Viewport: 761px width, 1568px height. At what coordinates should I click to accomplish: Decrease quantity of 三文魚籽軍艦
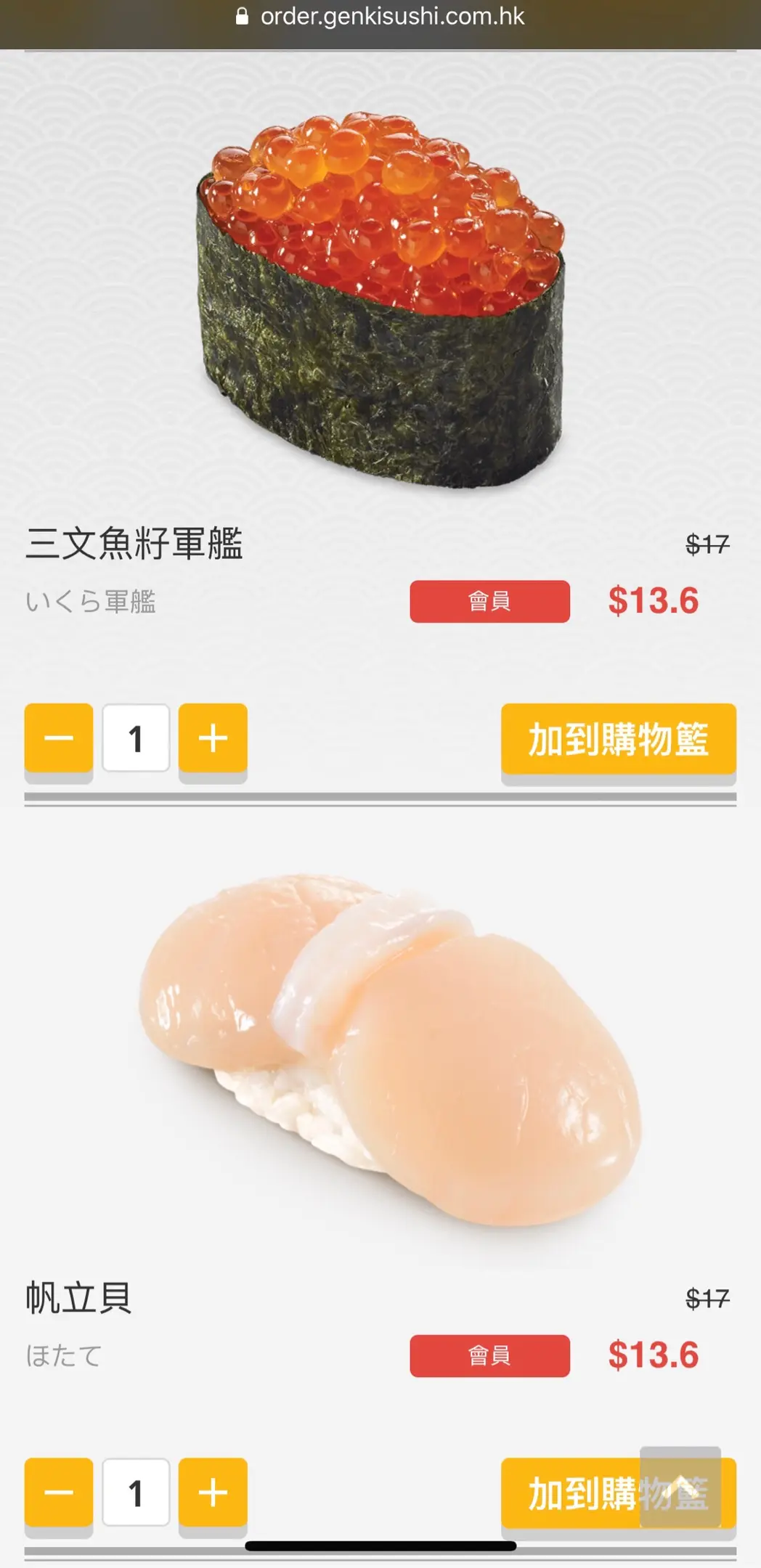point(59,738)
